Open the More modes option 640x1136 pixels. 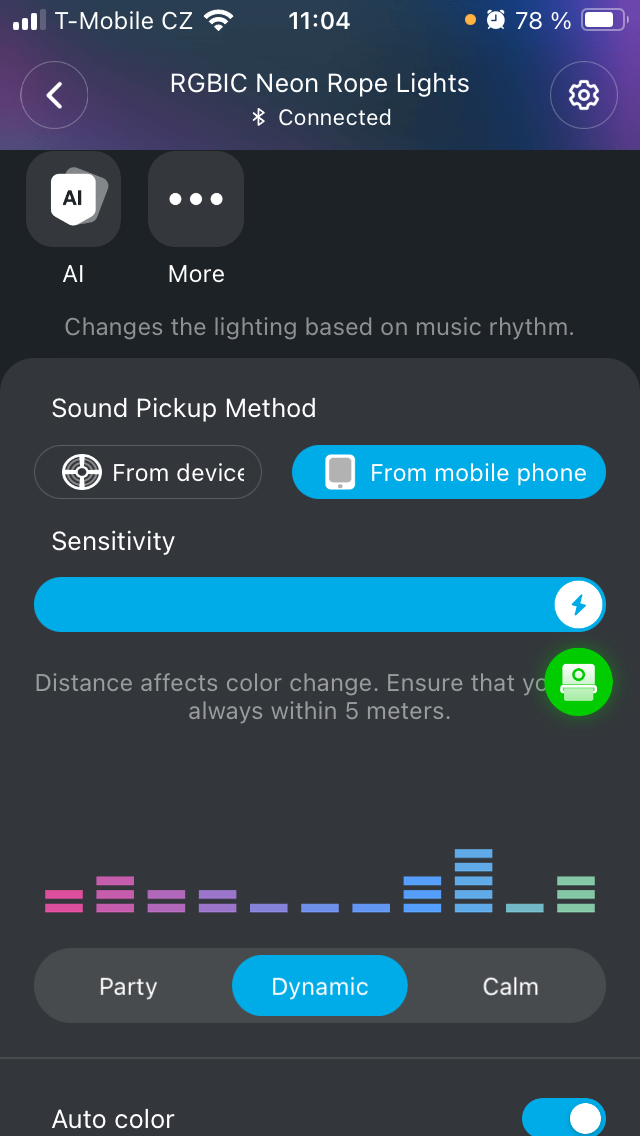pyautogui.click(x=196, y=199)
